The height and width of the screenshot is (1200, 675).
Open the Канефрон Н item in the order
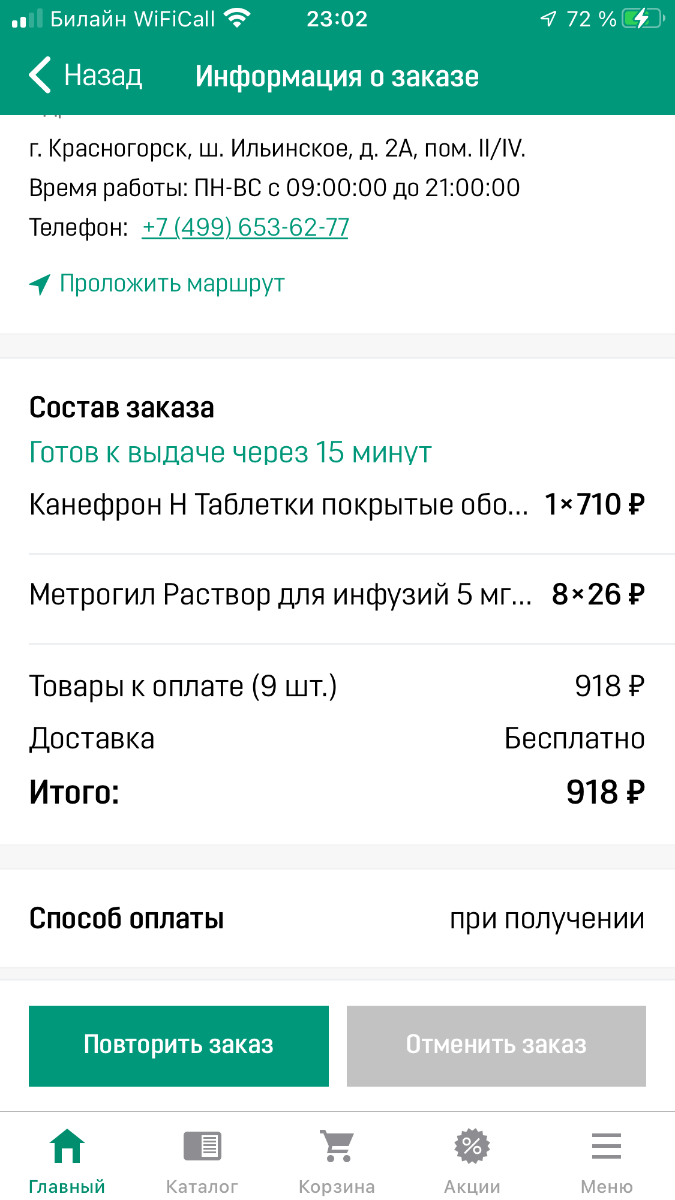pos(337,504)
